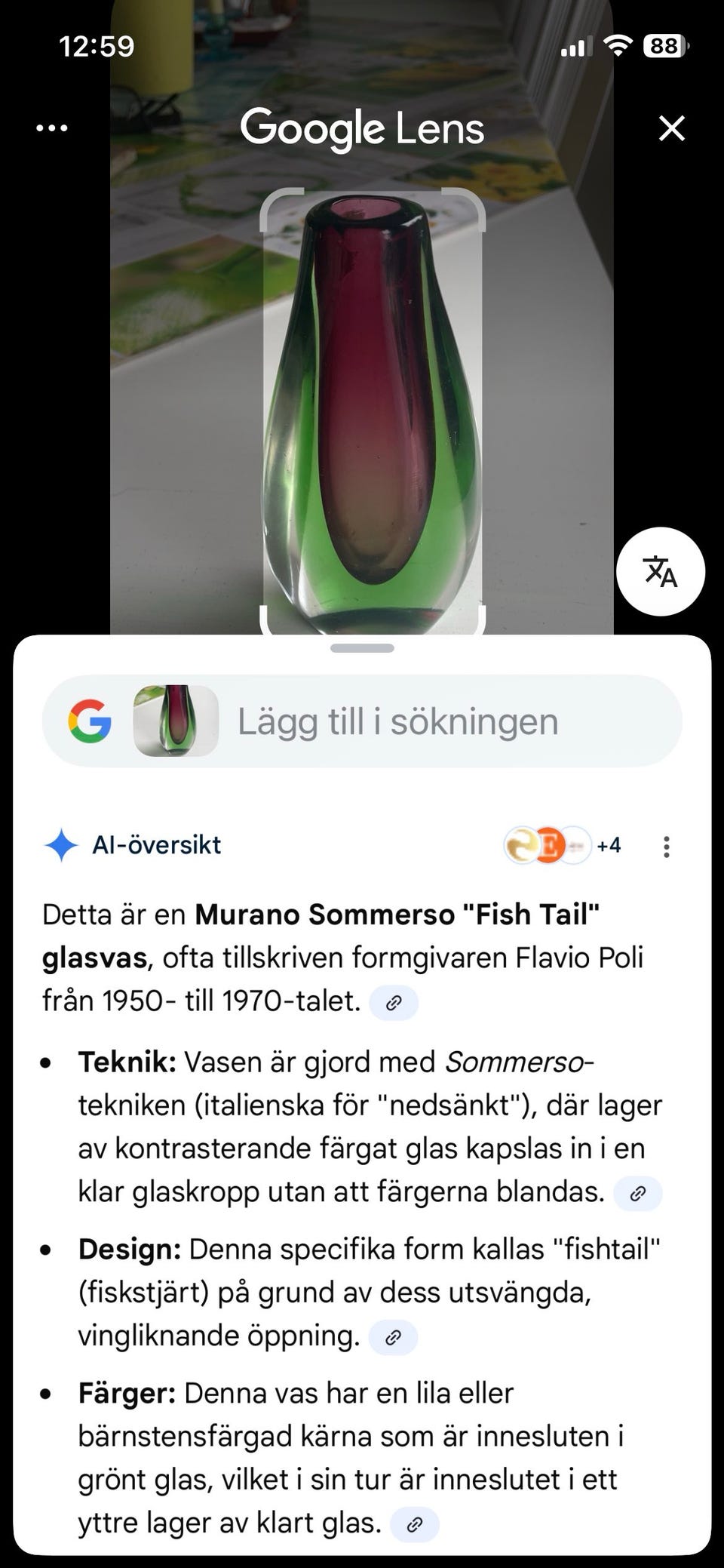Open the AI-översikt options three-dot menu
Viewport: 724px width, 1568px height.
[x=667, y=847]
